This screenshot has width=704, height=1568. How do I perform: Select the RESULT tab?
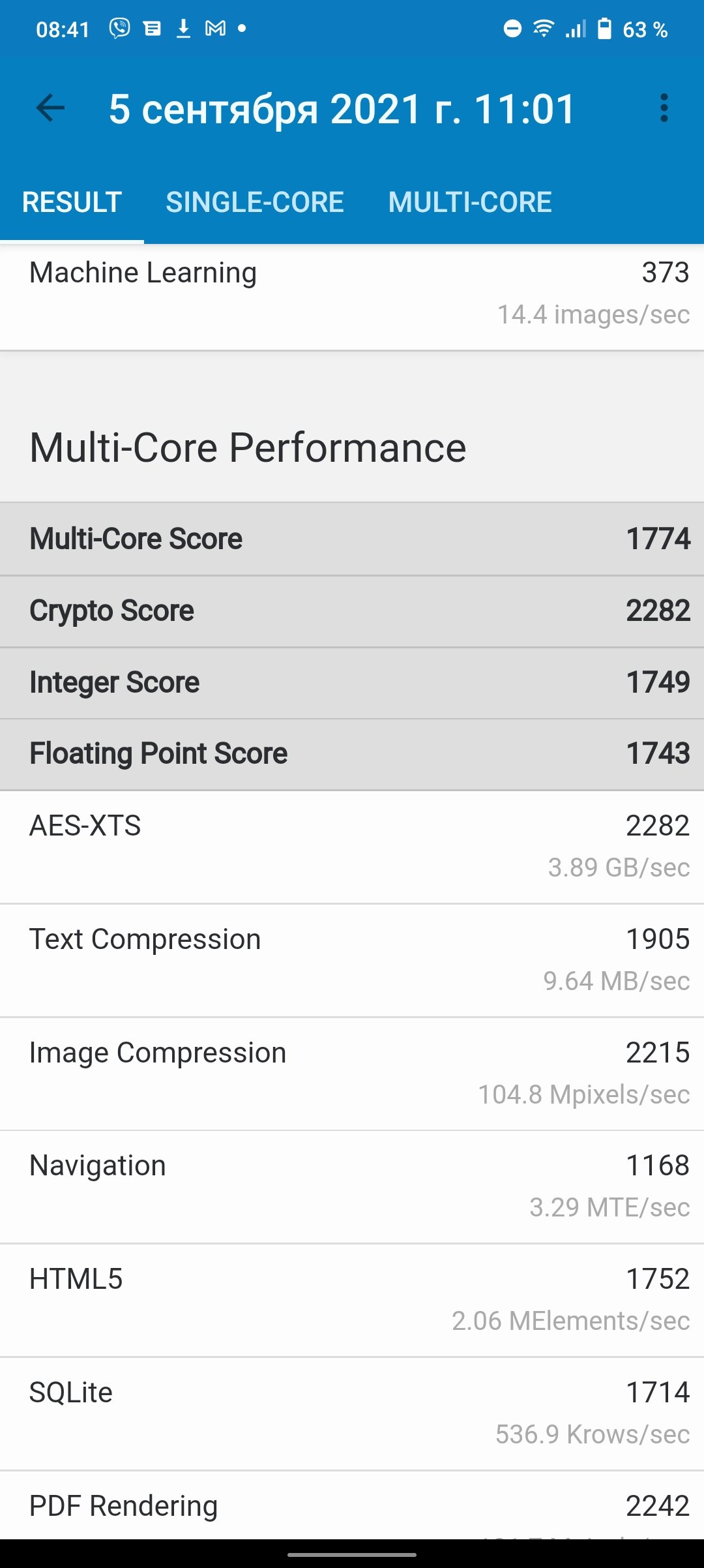72,202
